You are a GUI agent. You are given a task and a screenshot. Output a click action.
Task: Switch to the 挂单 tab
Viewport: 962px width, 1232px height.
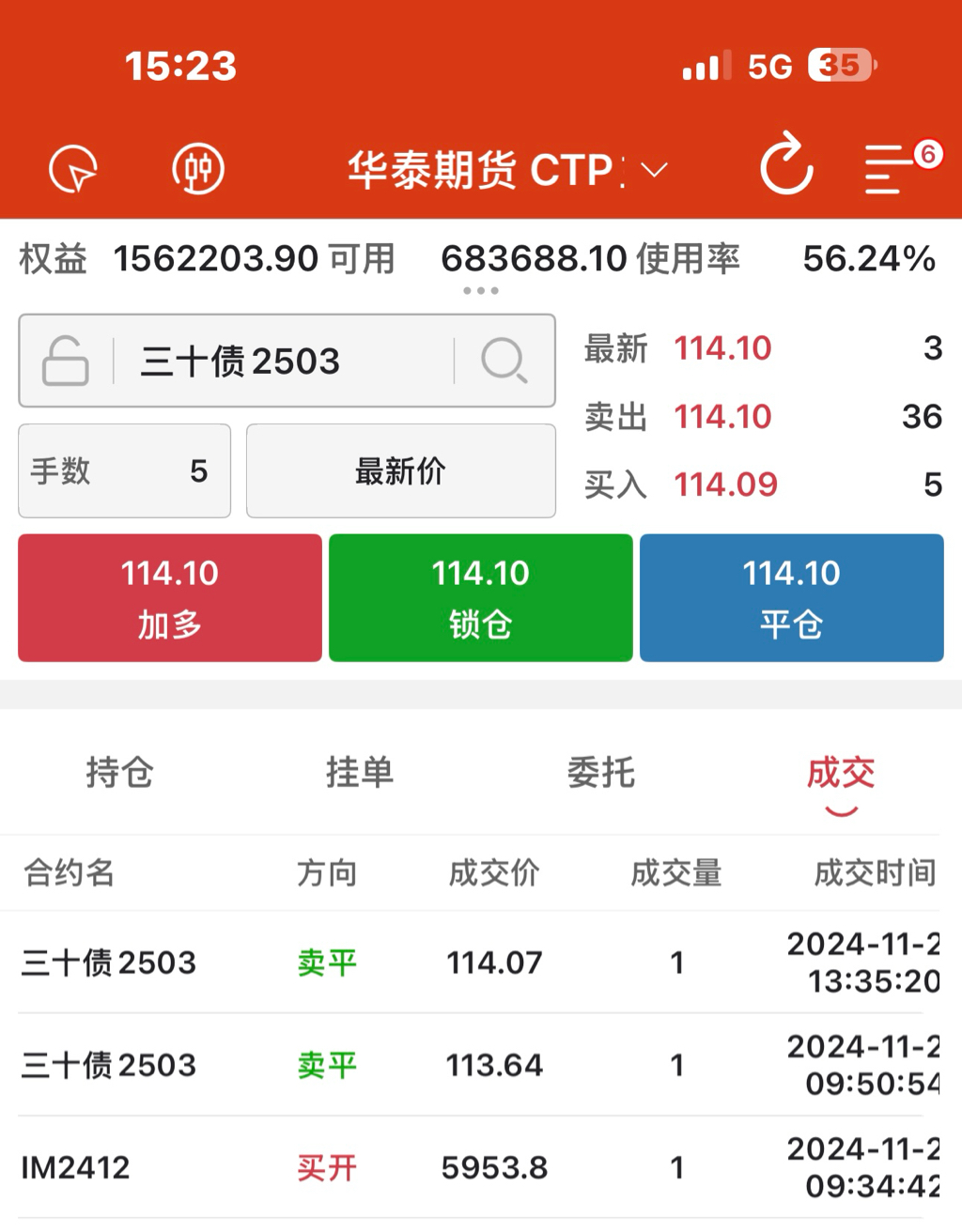(x=360, y=773)
